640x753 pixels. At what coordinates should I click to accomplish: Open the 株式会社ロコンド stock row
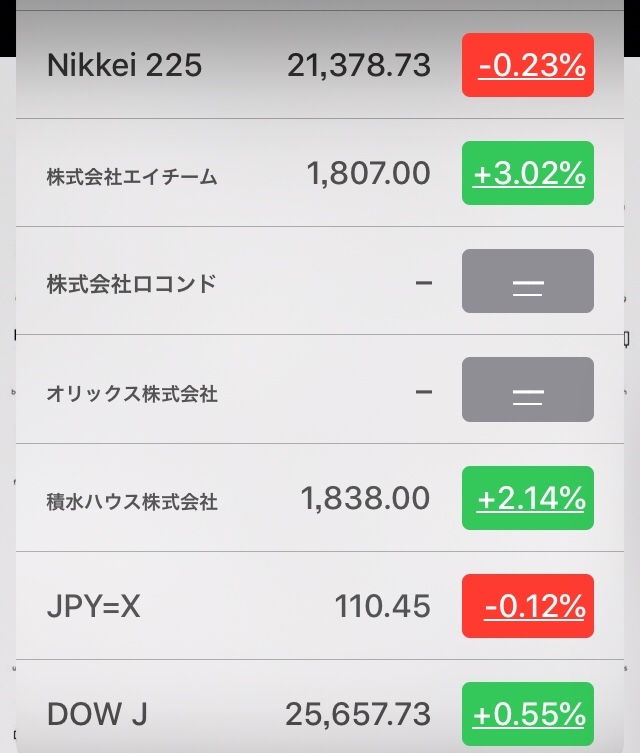pyautogui.click(x=240, y=282)
